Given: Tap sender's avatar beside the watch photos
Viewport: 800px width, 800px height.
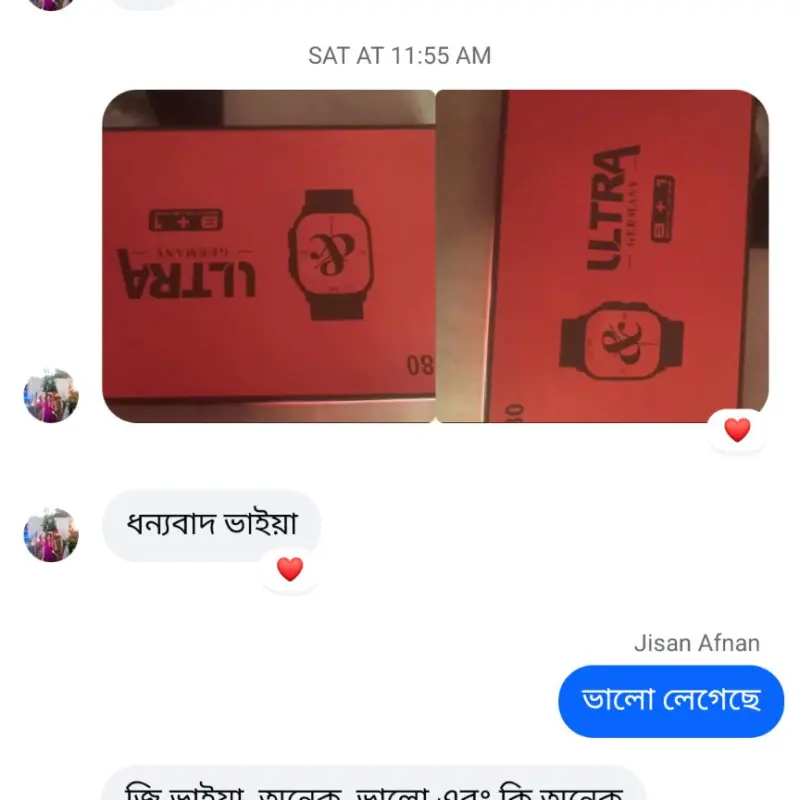Looking at the screenshot, I should click(51, 395).
